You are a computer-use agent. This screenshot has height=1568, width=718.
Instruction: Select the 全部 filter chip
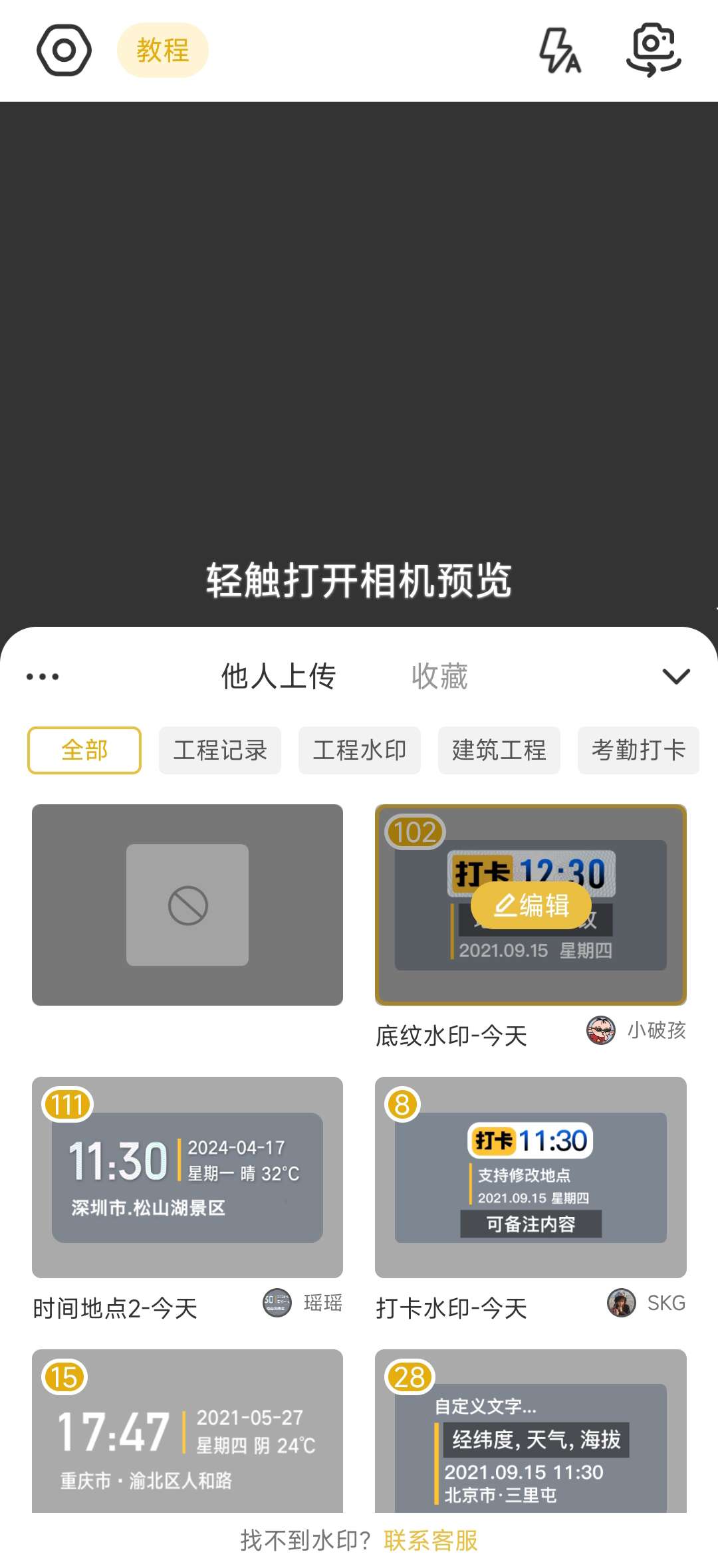pos(84,750)
